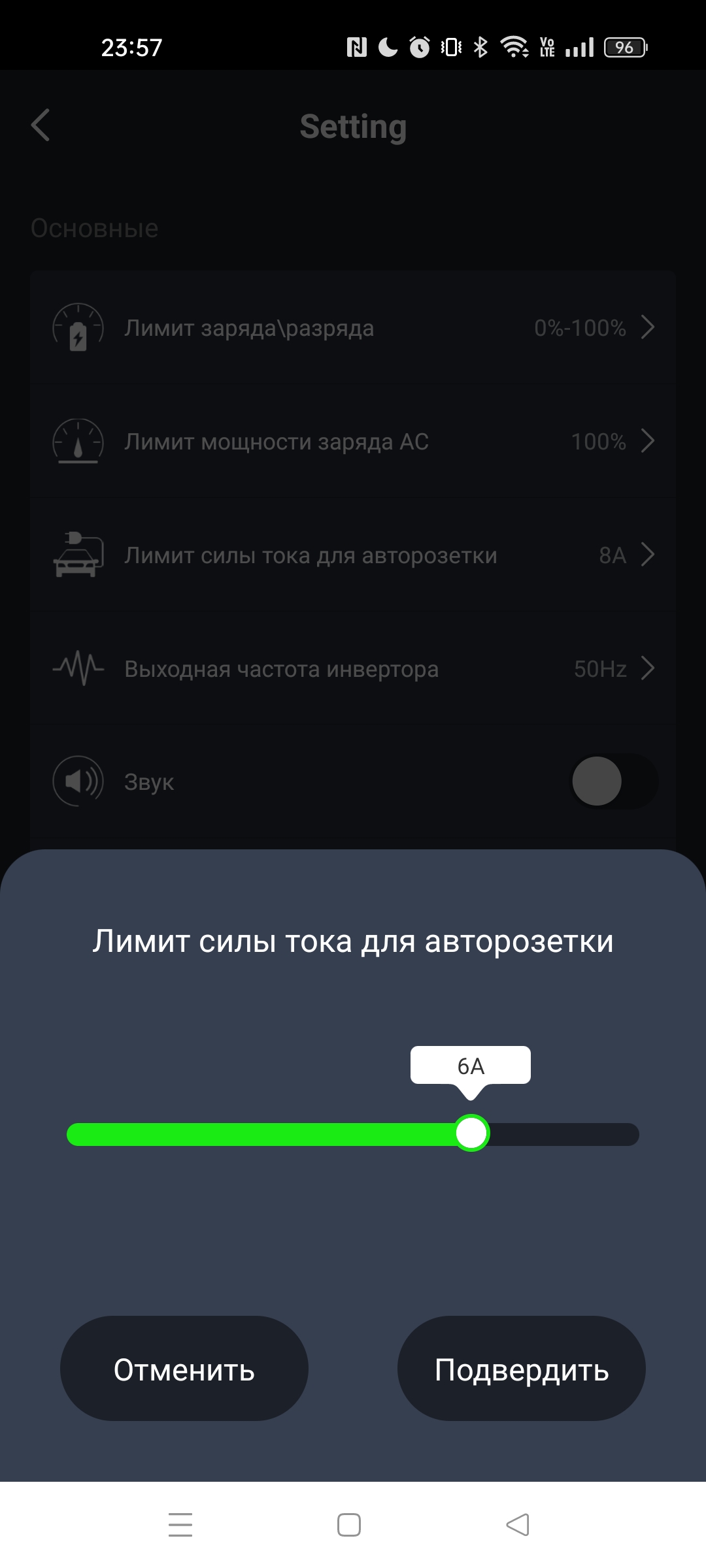Viewport: 706px width, 1568px height.
Task: Open the recent apps menu button
Action: [180, 1525]
